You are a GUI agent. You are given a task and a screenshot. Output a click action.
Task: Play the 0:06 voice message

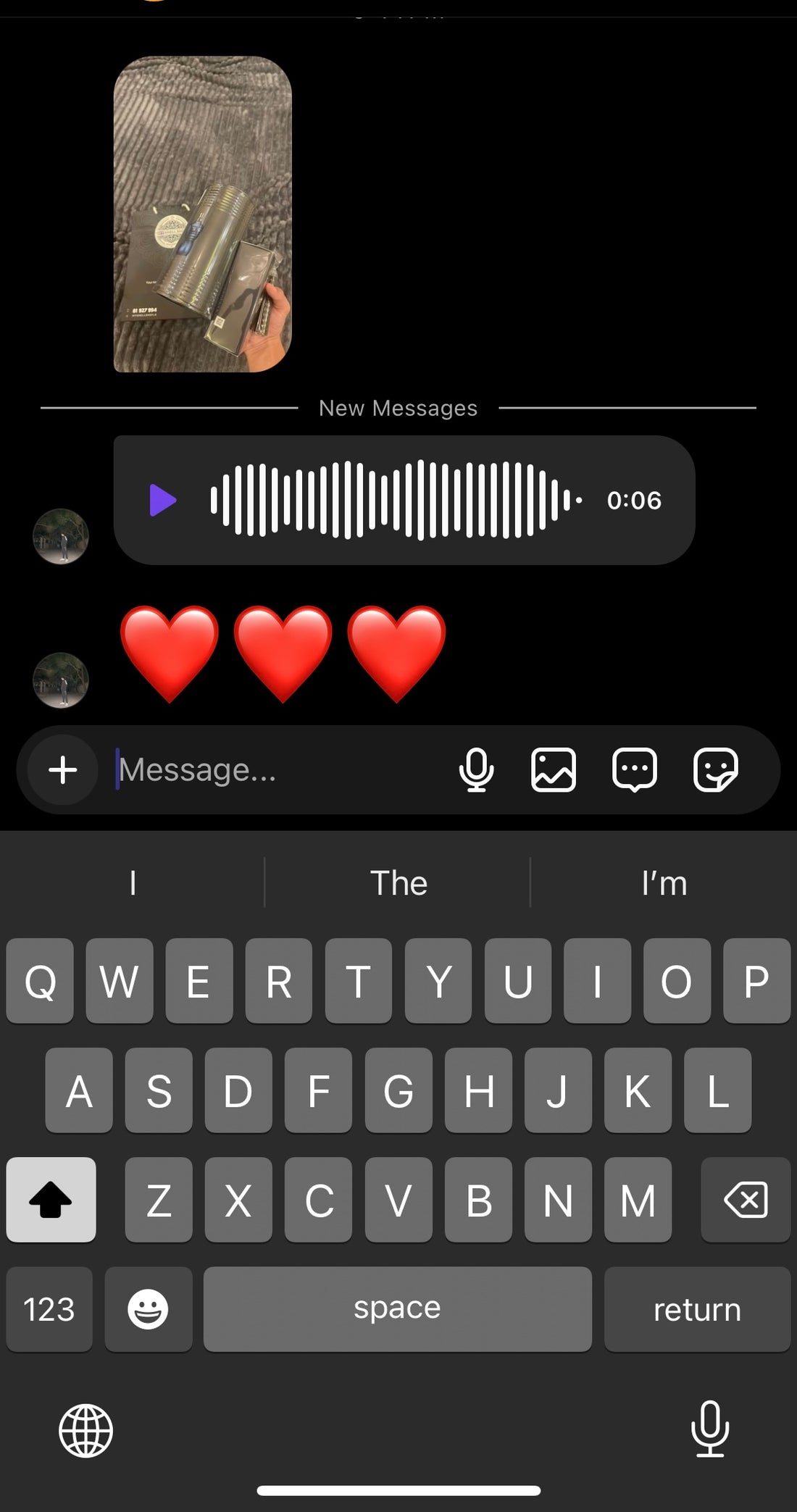(x=163, y=501)
